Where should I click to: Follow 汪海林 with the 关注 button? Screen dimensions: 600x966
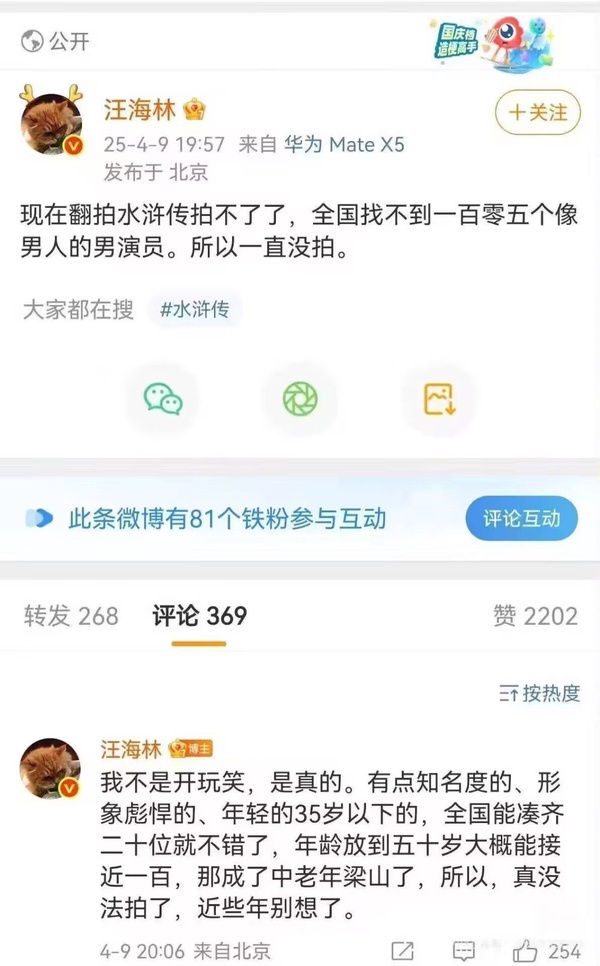click(537, 112)
